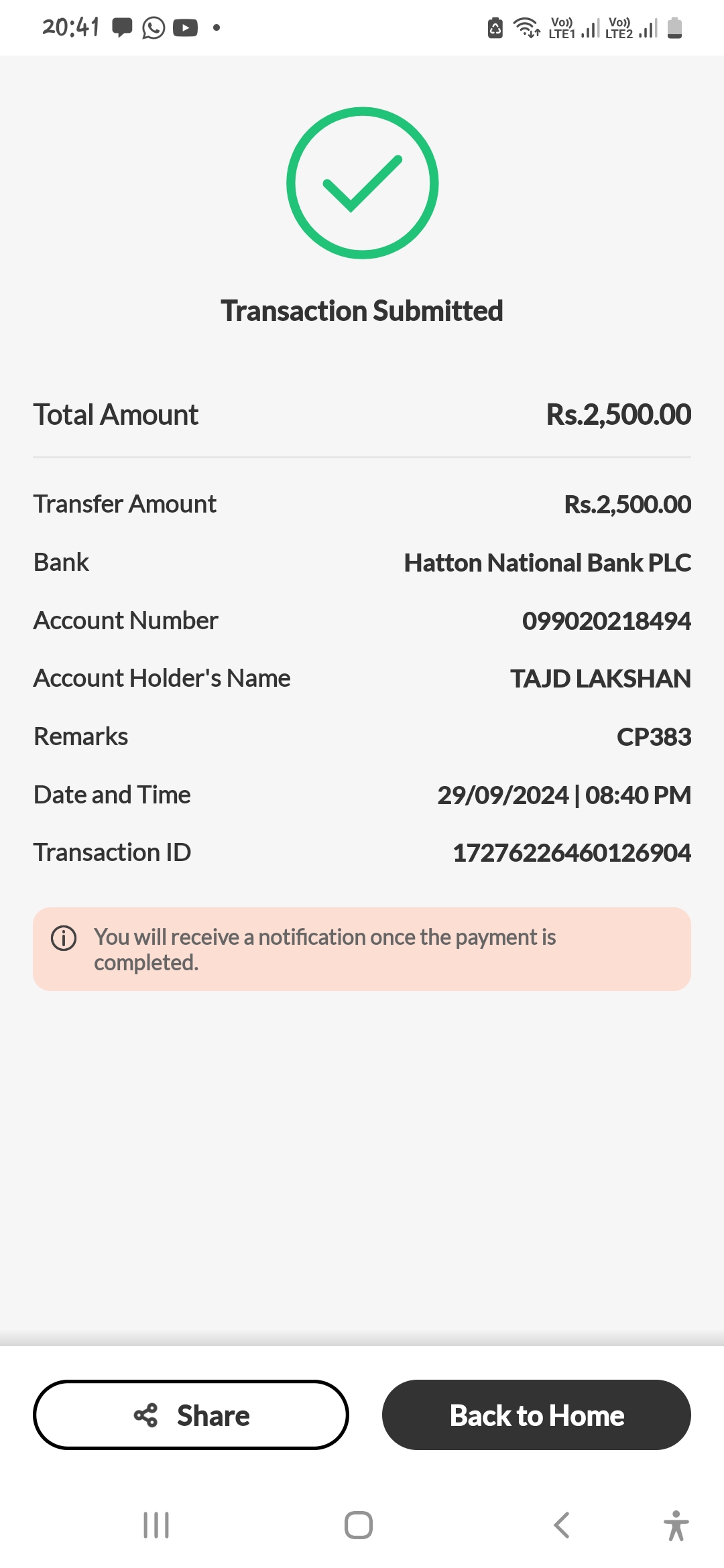This screenshot has height=1568, width=724.
Task: Go back using system back arrow
Action: coord(562,1525)
